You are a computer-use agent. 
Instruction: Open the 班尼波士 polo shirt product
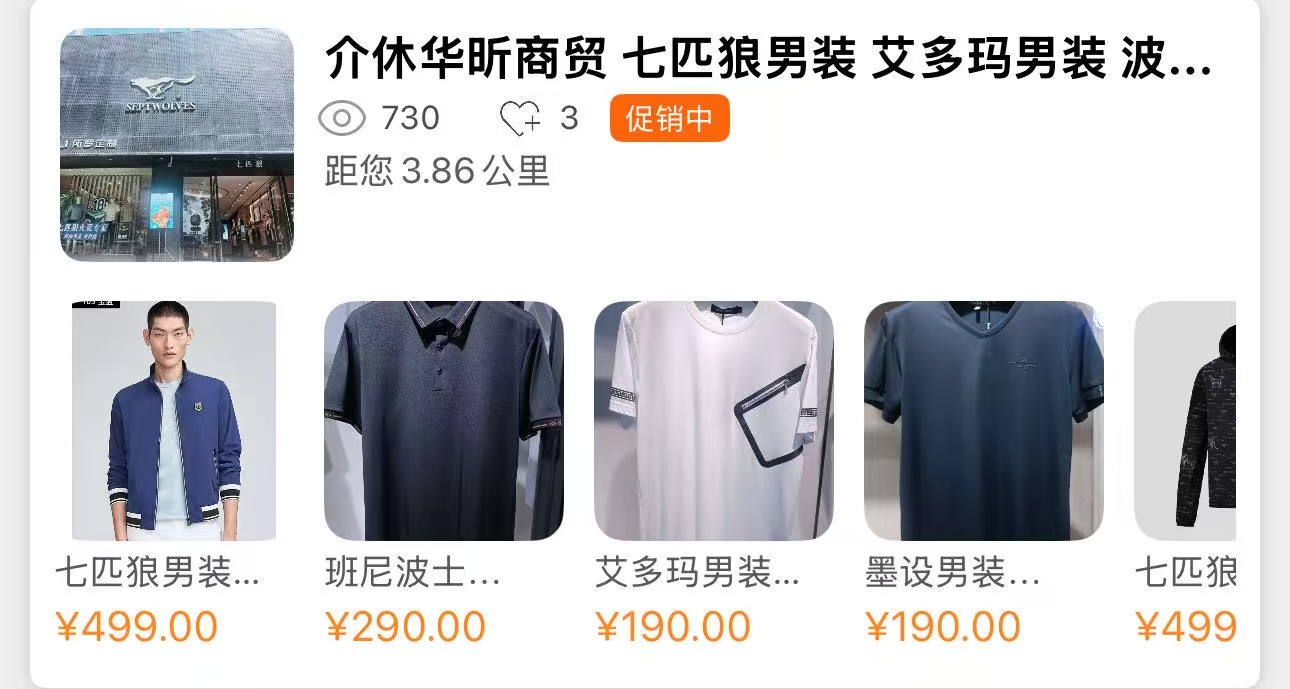click(x=443, y=421)
